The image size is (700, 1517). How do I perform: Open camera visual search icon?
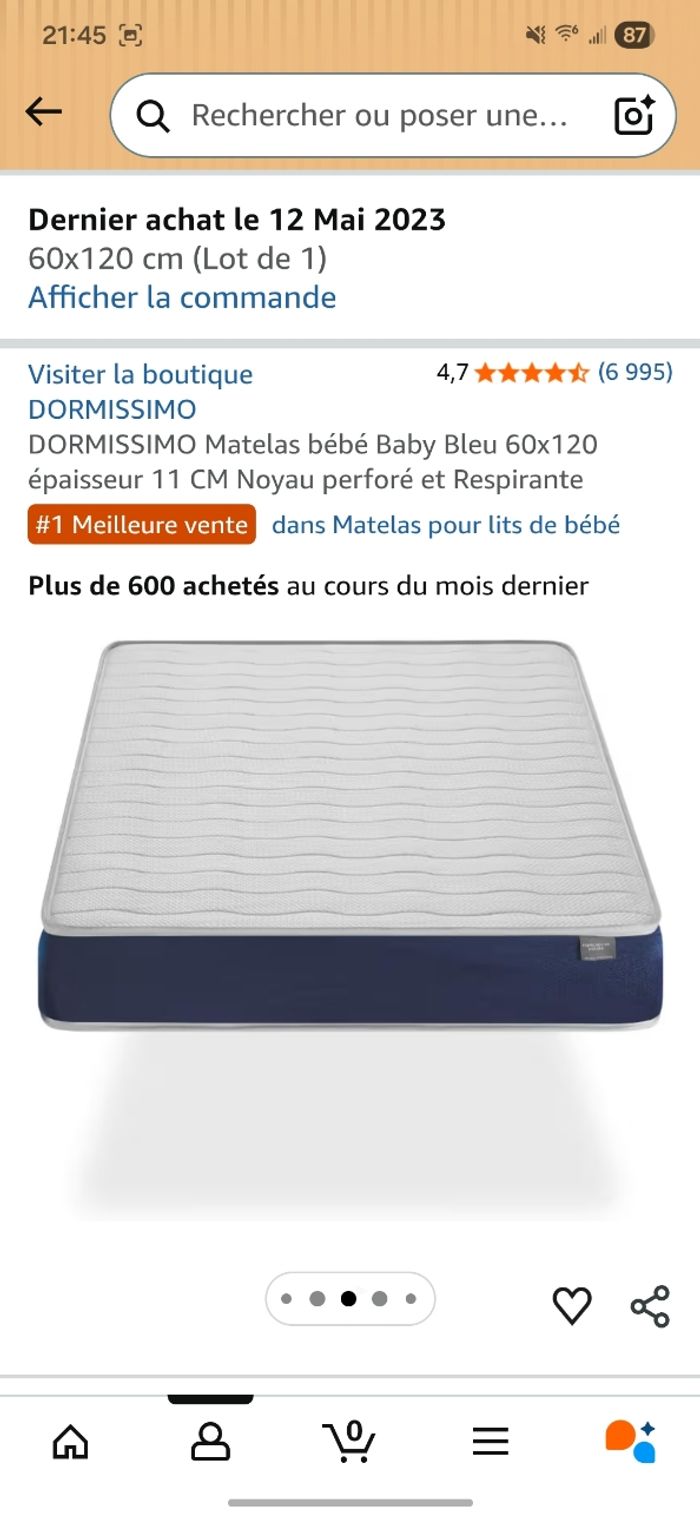click(634, 116)
